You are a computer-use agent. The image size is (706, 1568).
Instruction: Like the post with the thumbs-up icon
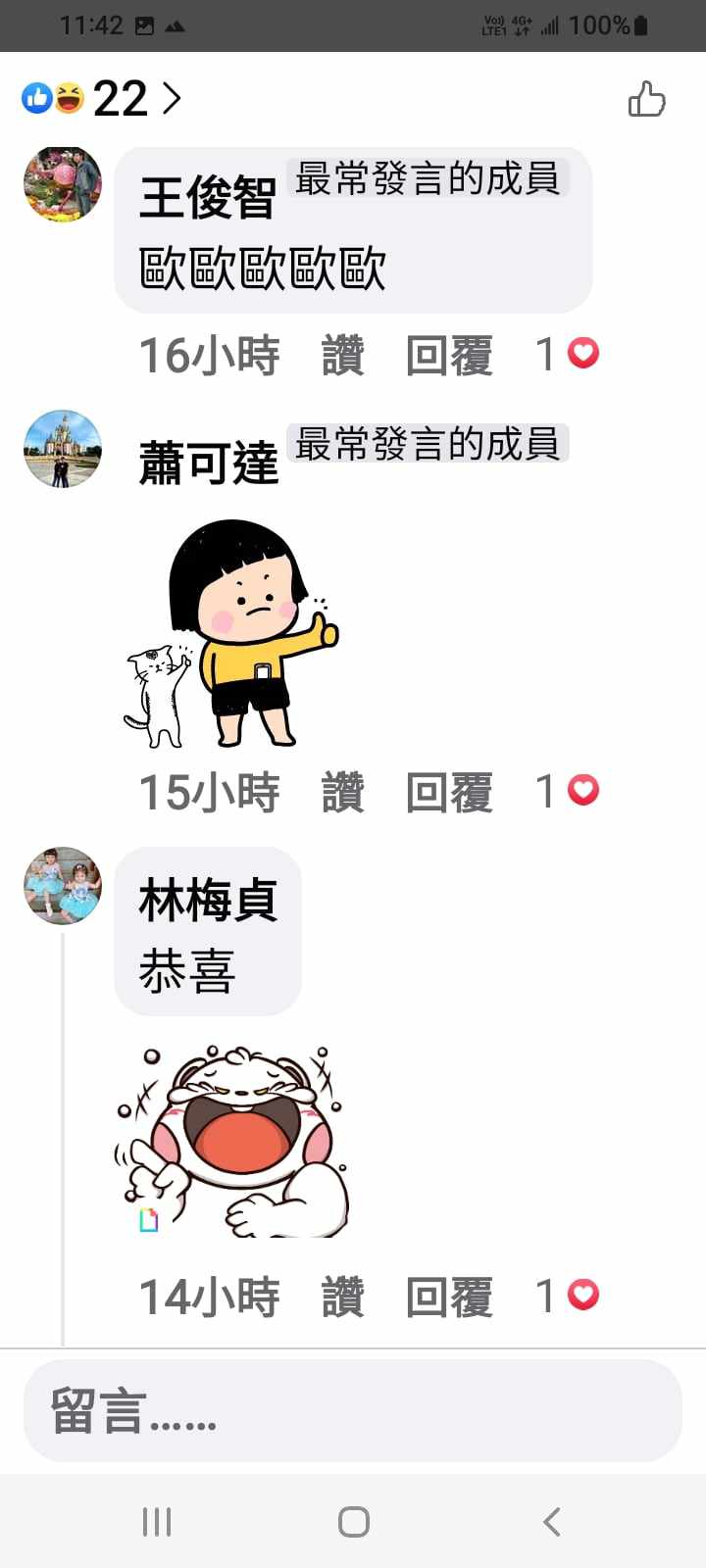pos(646,99)
